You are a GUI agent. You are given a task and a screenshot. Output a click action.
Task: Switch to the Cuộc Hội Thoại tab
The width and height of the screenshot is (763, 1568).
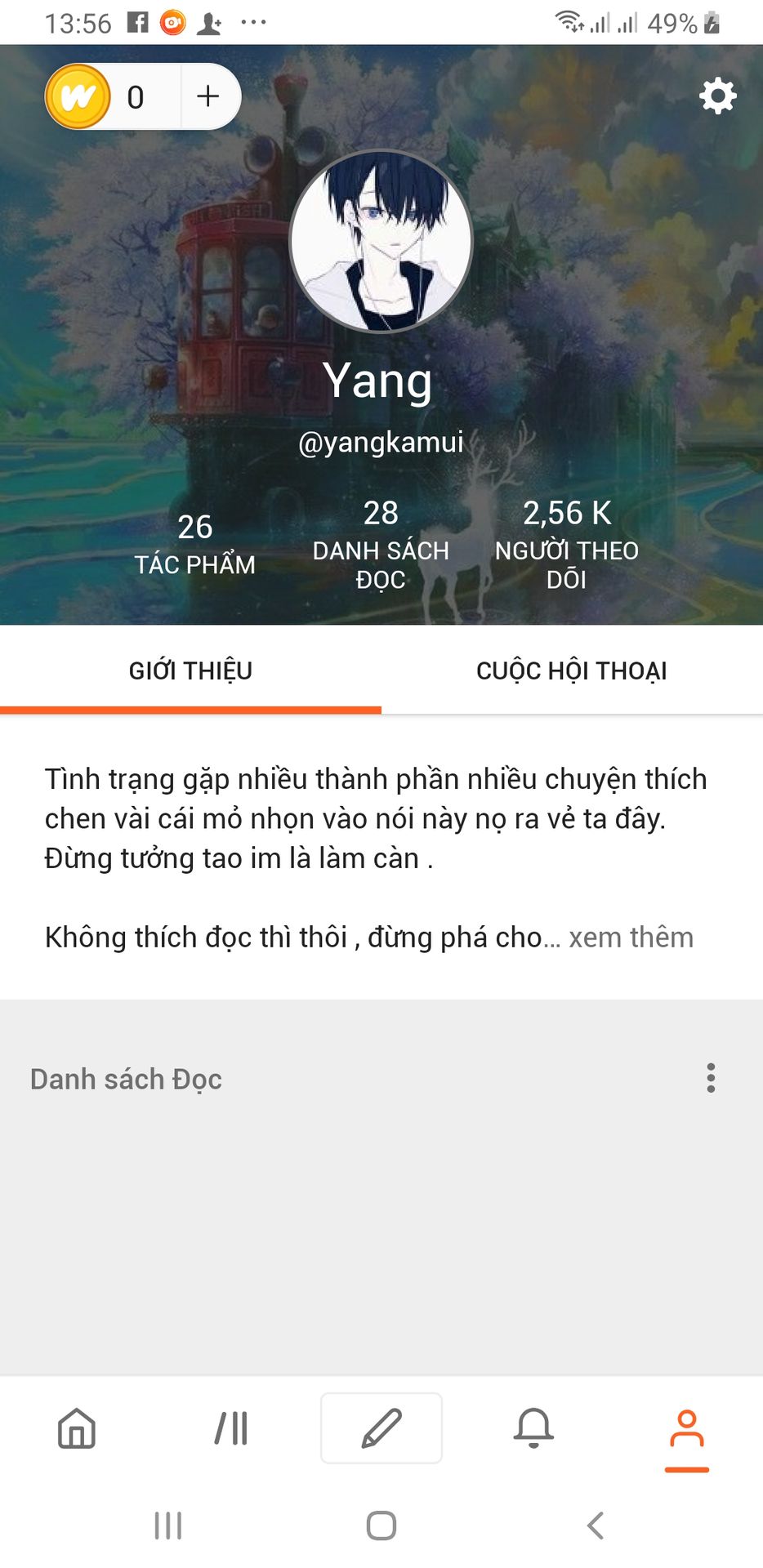click(571, 670)
